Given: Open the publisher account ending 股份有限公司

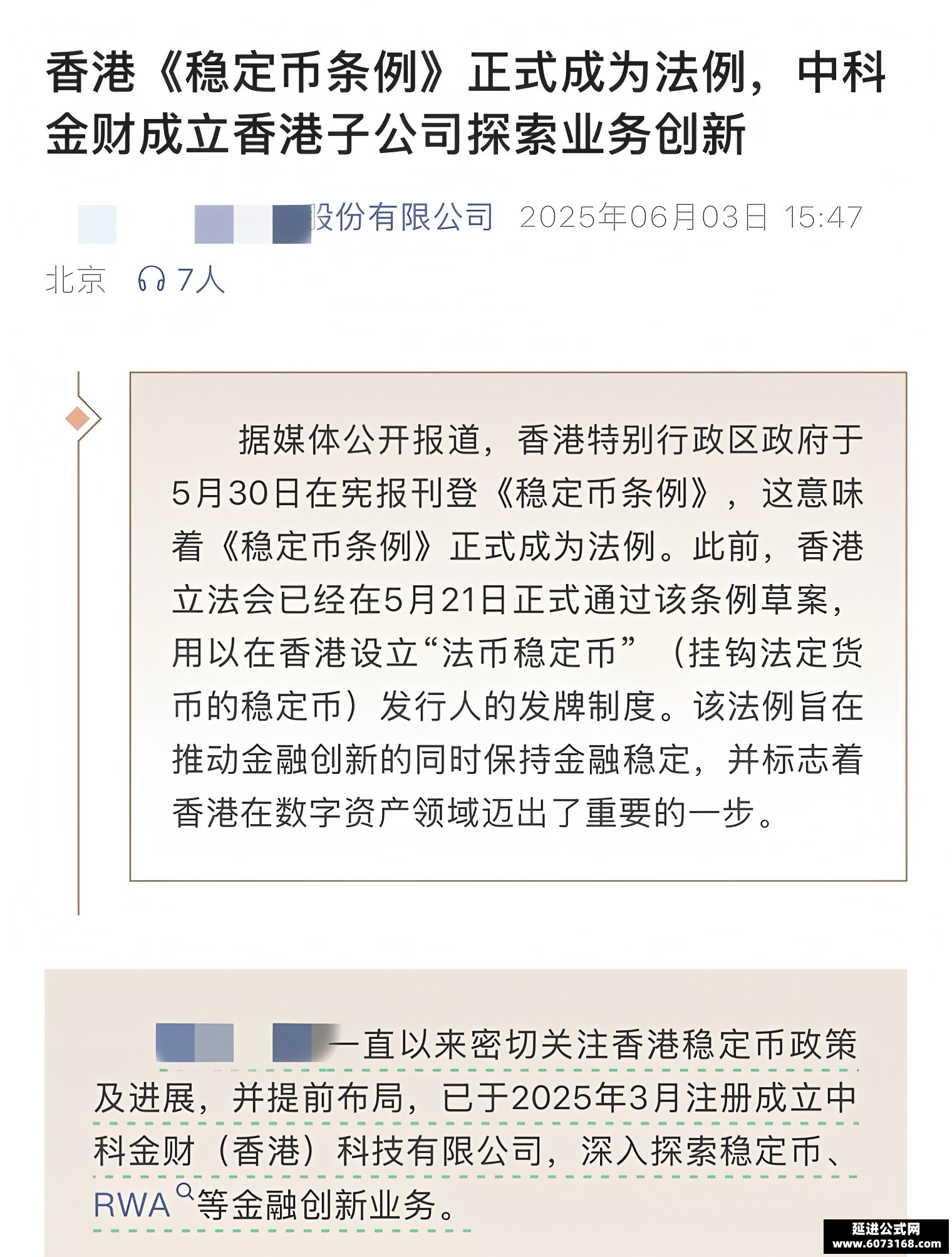Looking at the screenshot, I should [x=286, y=219].
